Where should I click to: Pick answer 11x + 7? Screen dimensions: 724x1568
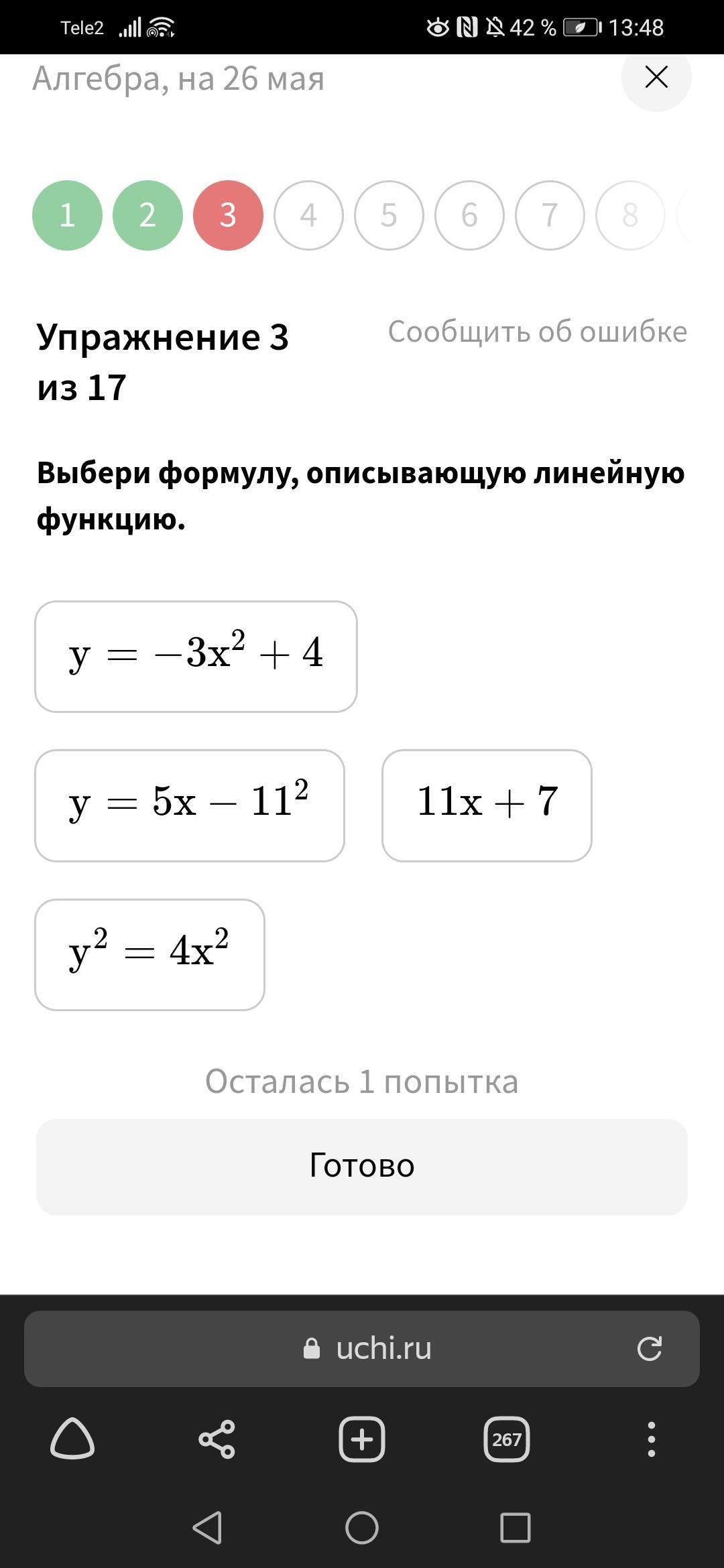(x=487, y=805)
